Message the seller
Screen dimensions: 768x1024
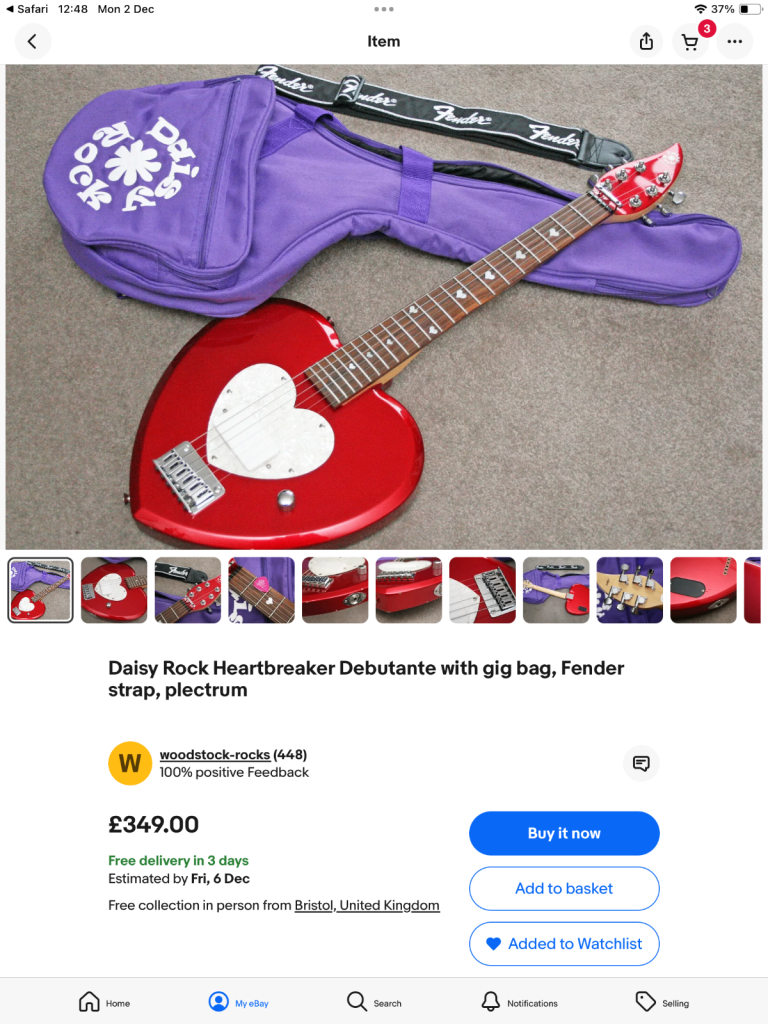pos(641,763)
